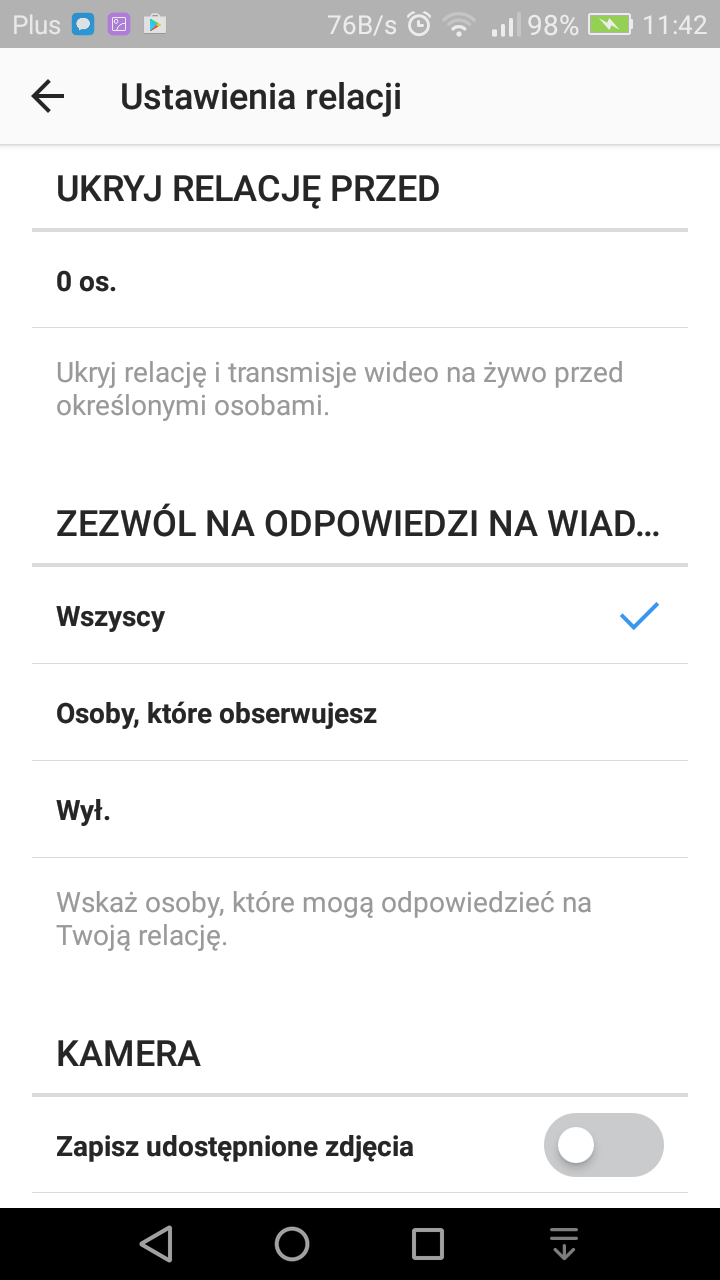Open recent apps from navigation bar
Image resolution: width=720 pixels, height=1280 pixels.
(x=428, y=1244)
